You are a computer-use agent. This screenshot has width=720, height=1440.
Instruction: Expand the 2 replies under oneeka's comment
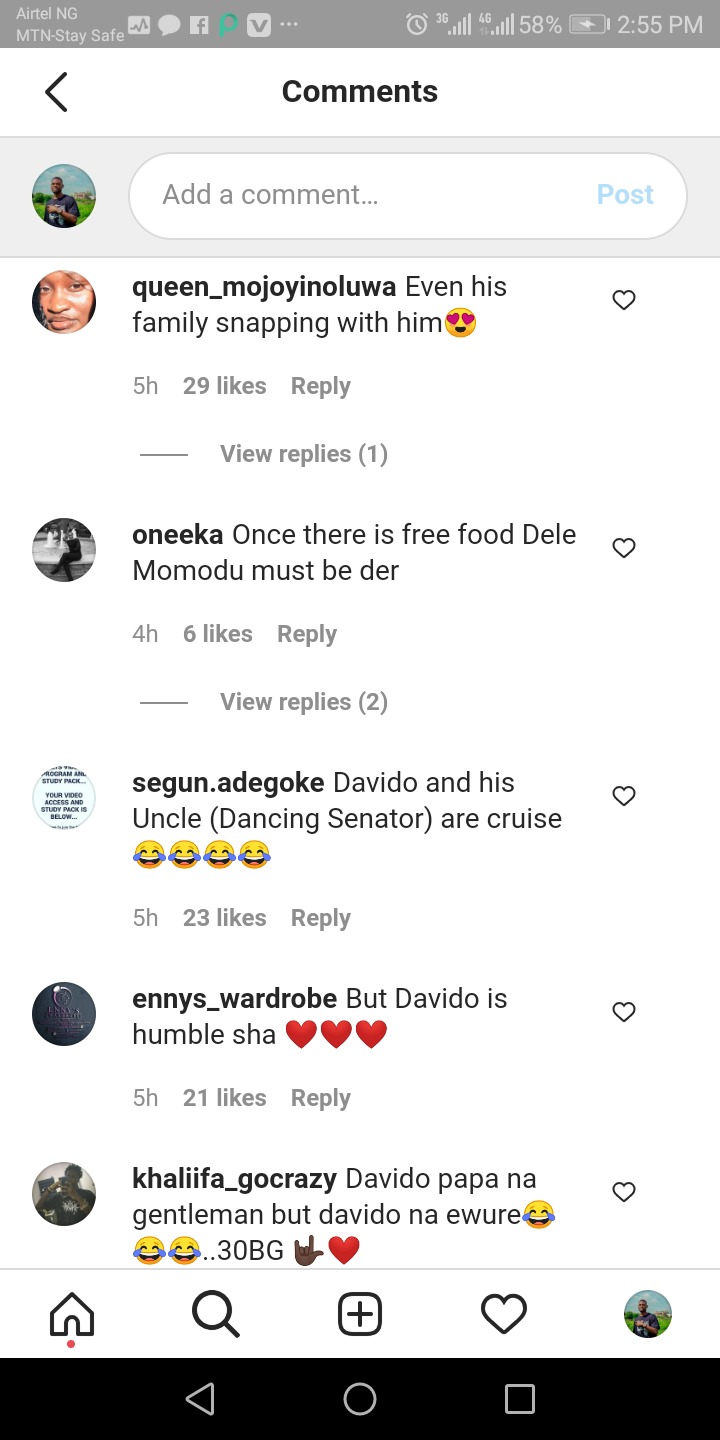(x=303, y=702)
